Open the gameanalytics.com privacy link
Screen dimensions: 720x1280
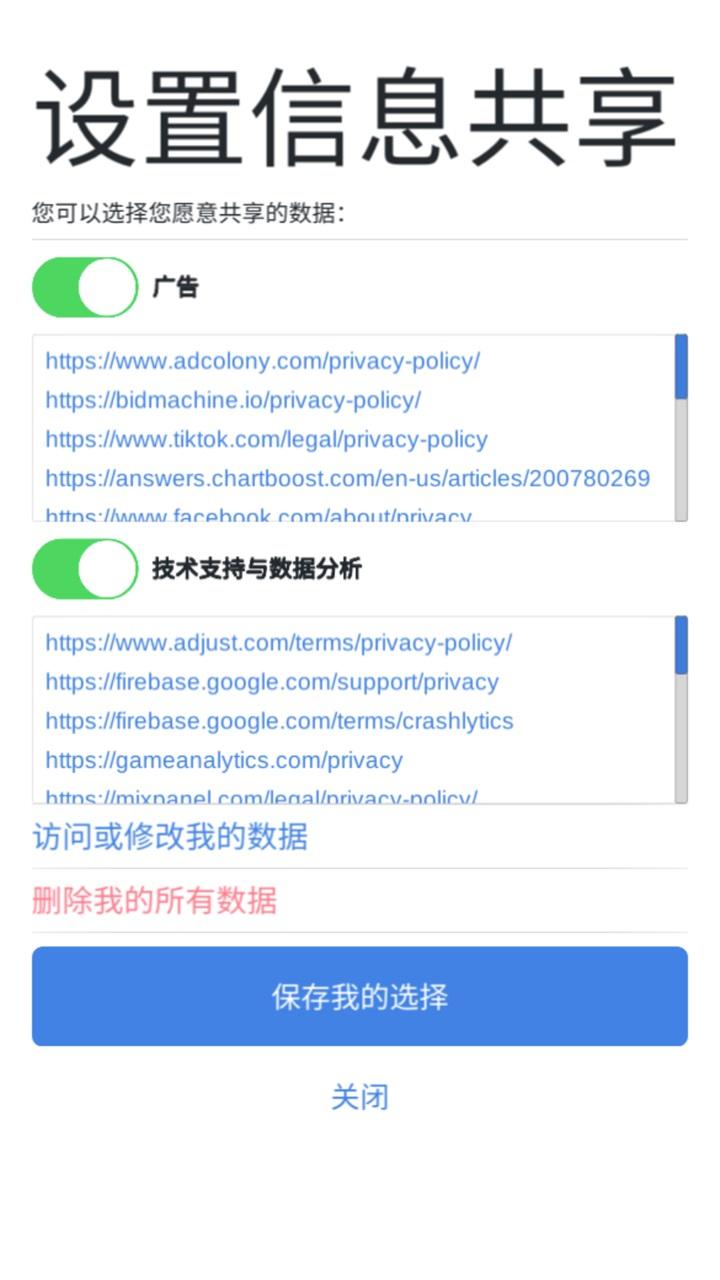coord(224,760)
